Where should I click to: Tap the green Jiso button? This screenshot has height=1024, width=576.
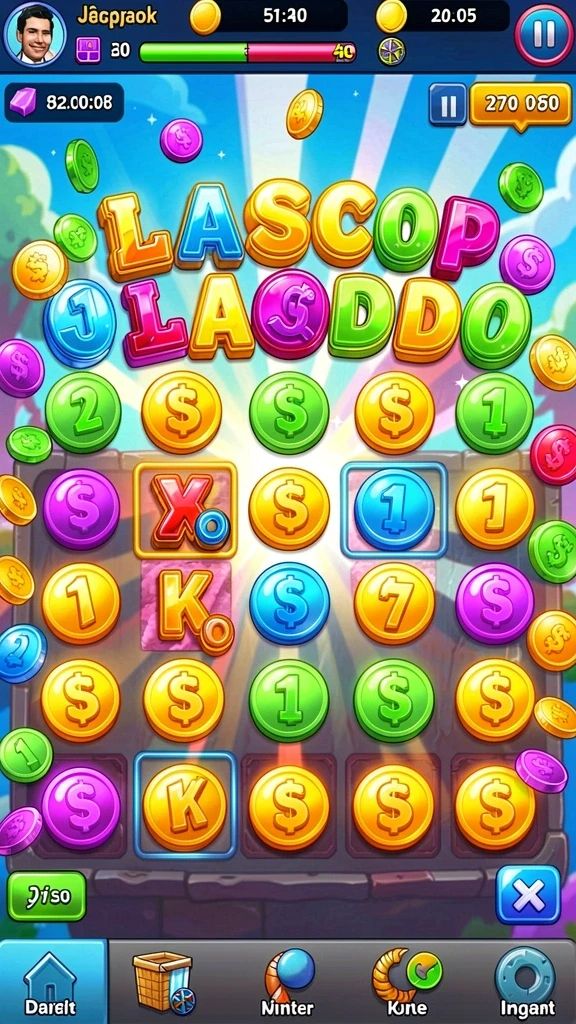click(46, 895)
